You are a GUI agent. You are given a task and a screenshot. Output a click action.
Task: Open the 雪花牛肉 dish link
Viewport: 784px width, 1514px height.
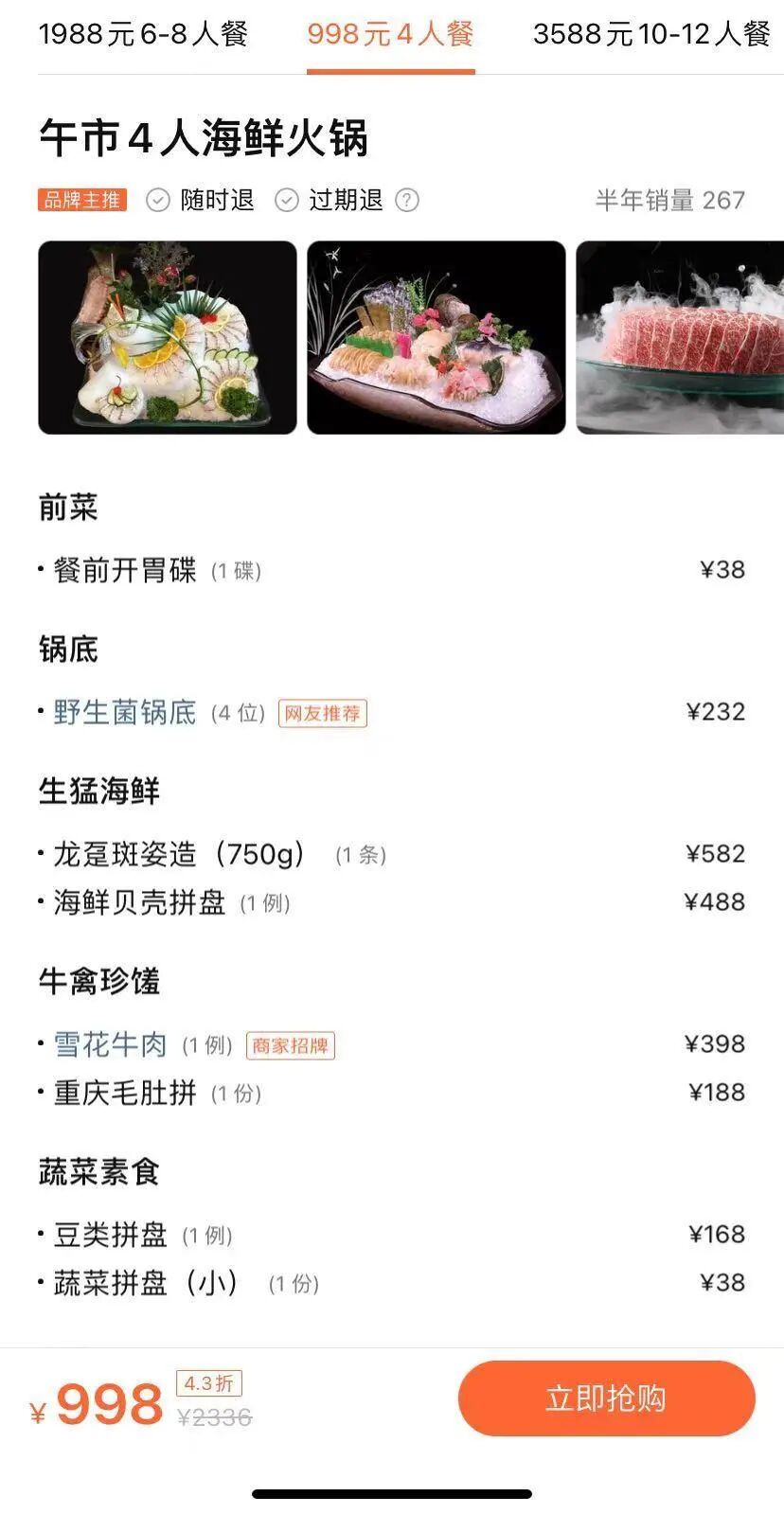click(x=111, y=1044)
